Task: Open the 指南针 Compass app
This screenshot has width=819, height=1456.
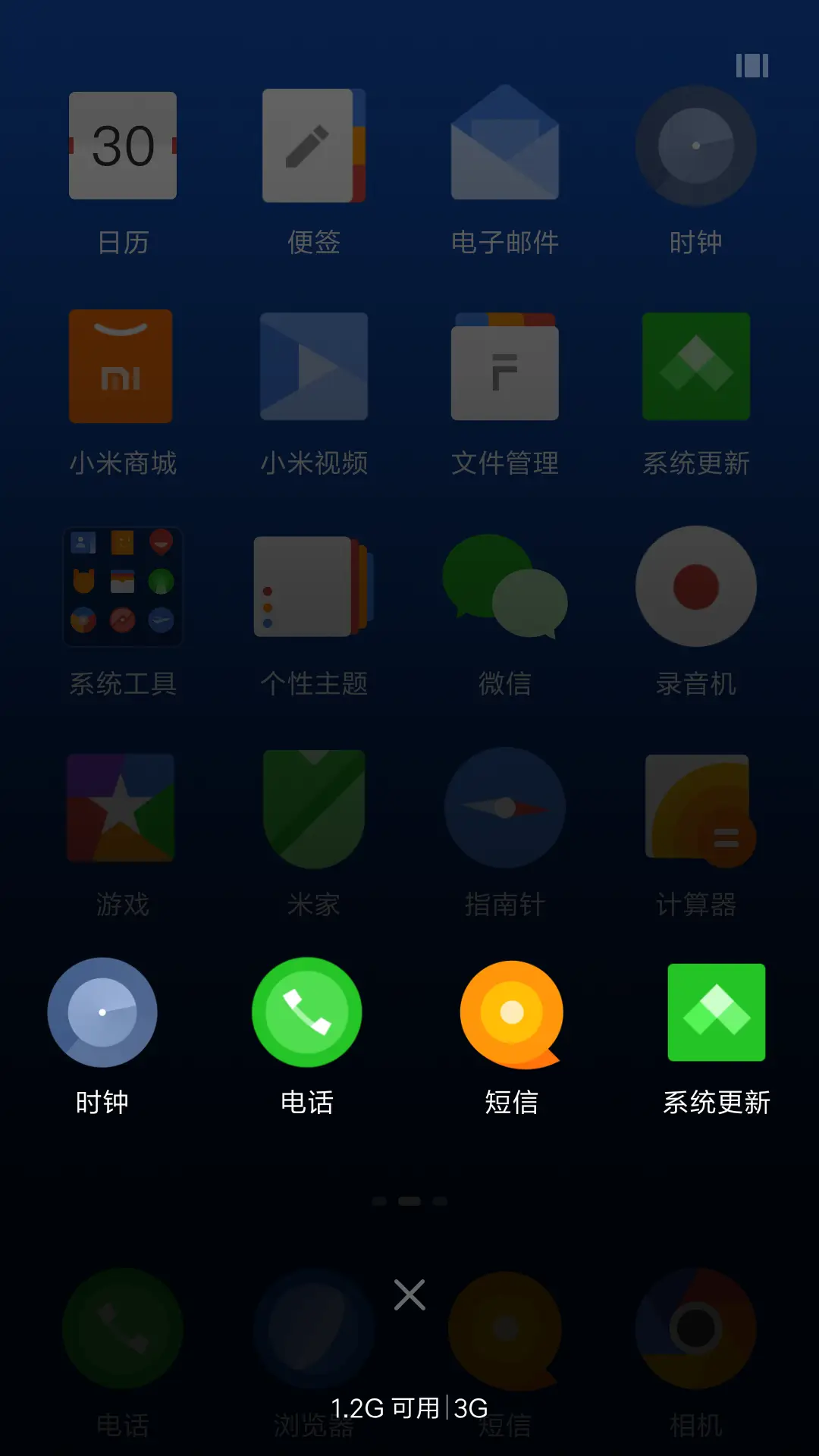Action: (505, 808)
